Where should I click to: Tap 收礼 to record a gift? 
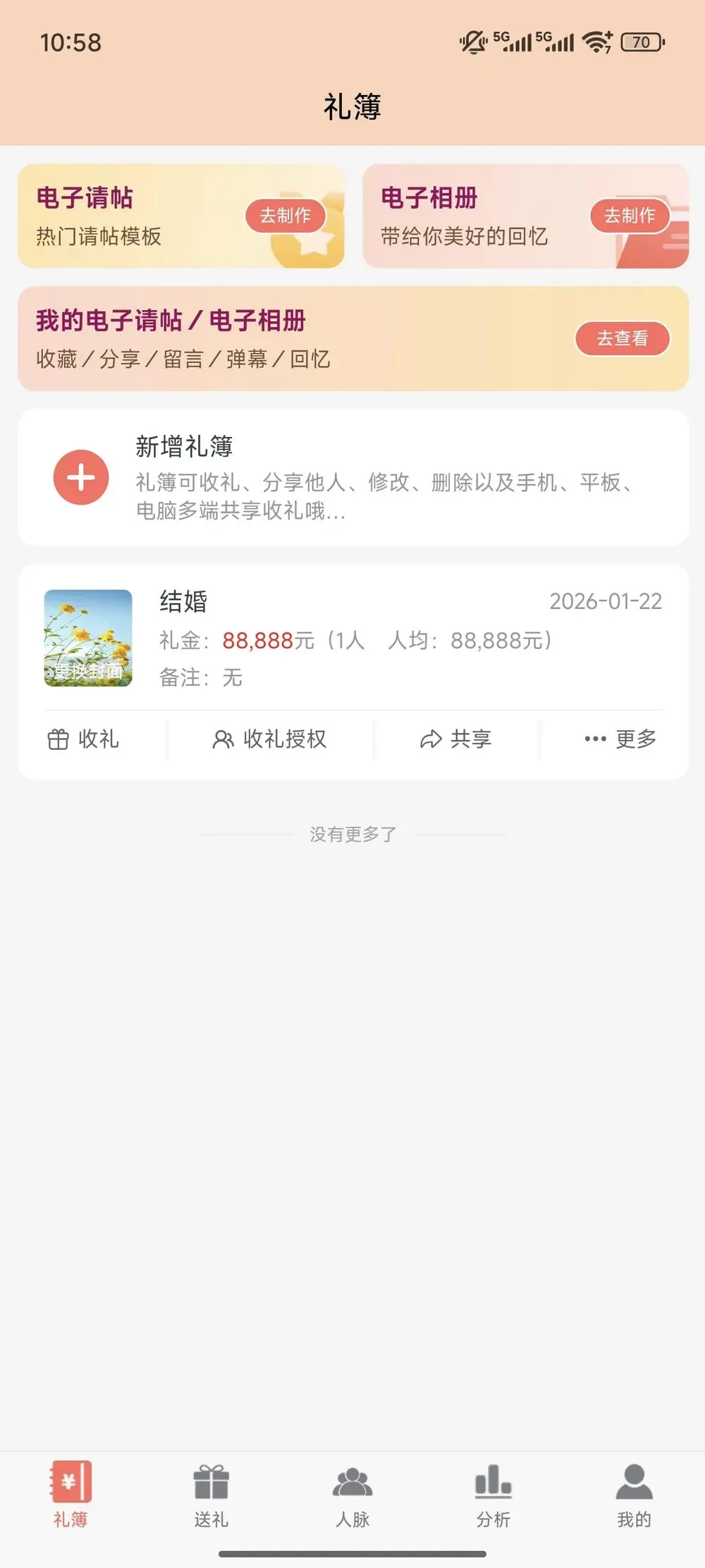coord(85,739)
